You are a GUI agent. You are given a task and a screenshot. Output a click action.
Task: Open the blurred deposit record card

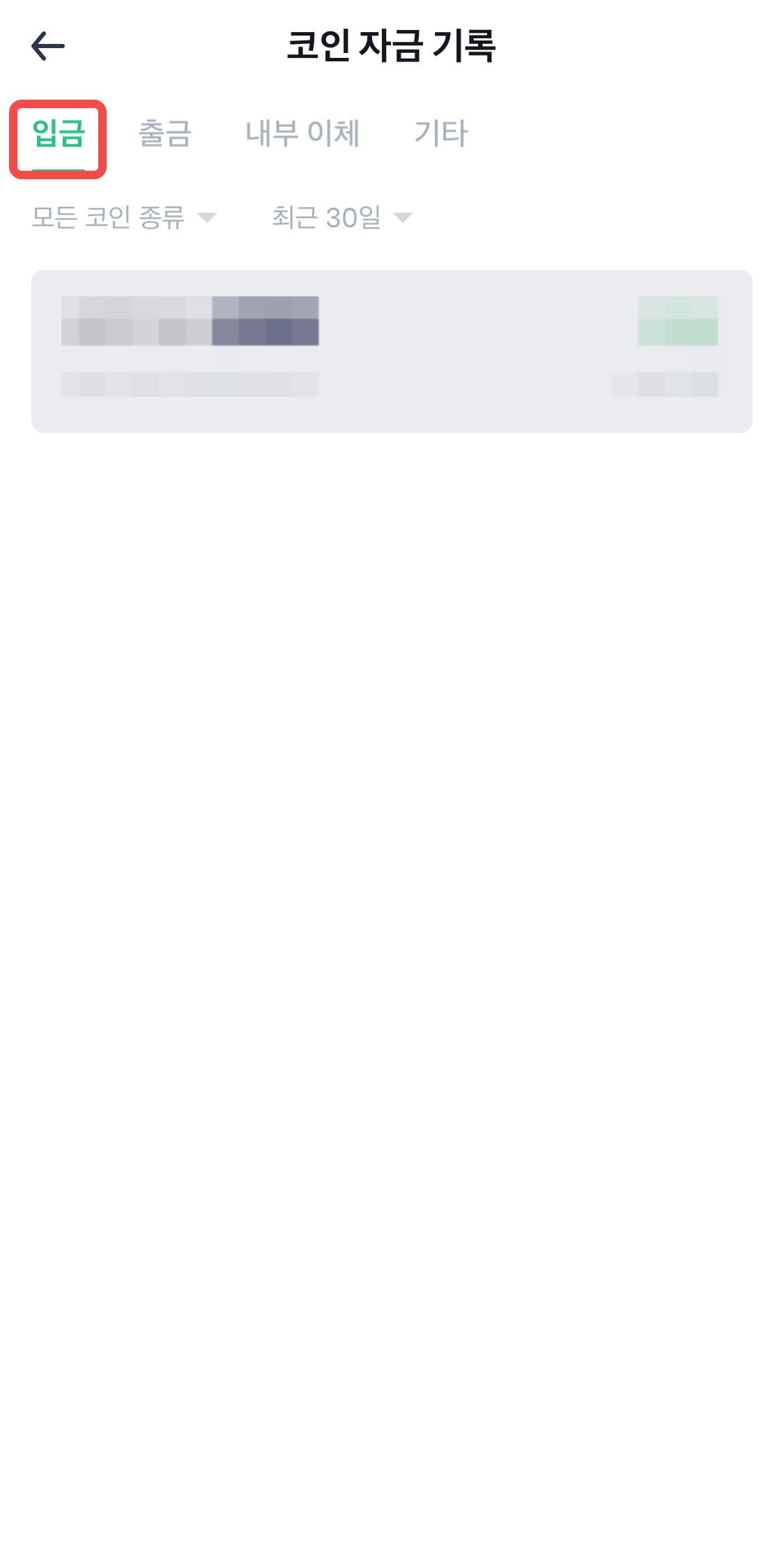pyautogui.click(x=392, y=351)
